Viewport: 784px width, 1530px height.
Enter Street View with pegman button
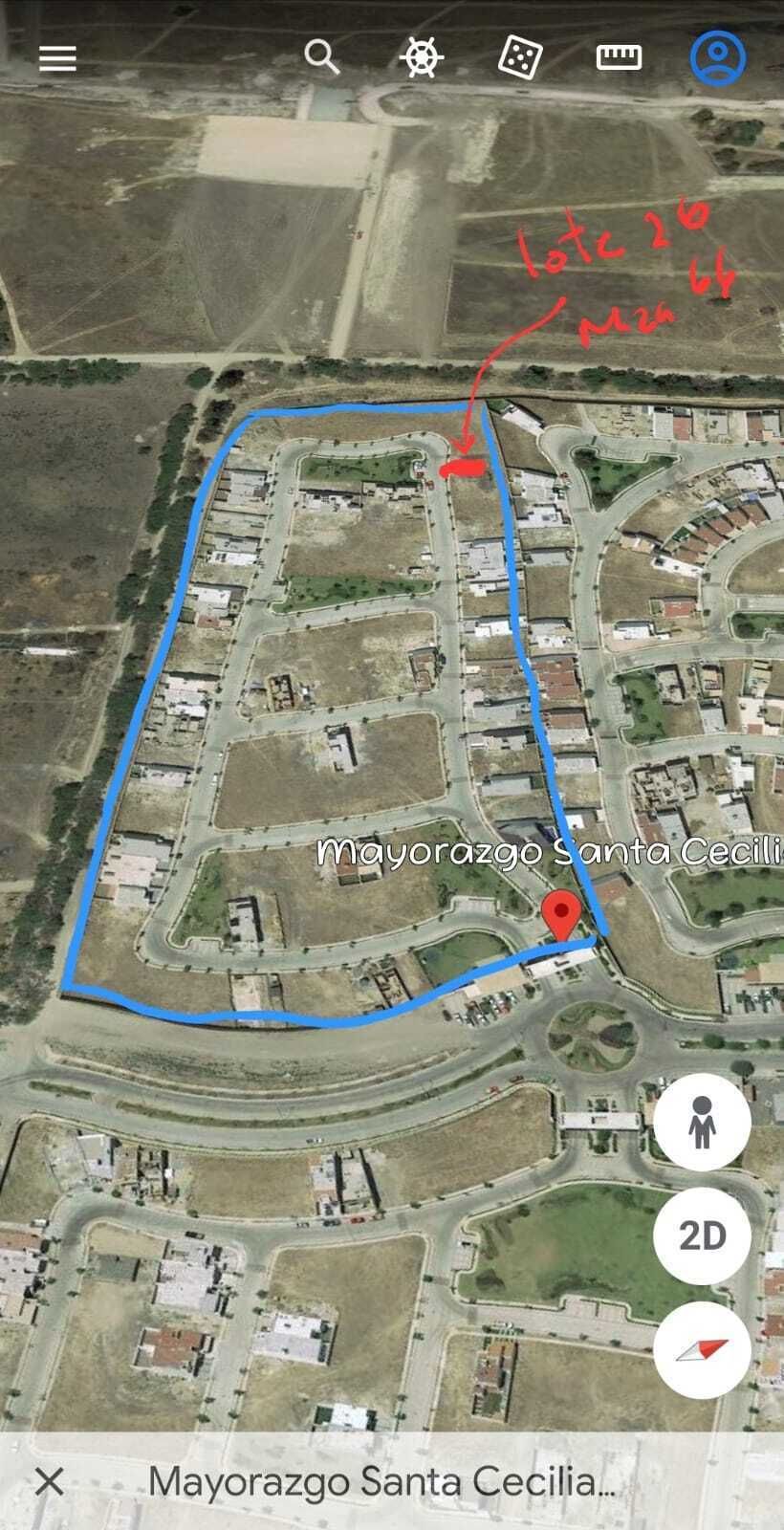coord(702,1124)
